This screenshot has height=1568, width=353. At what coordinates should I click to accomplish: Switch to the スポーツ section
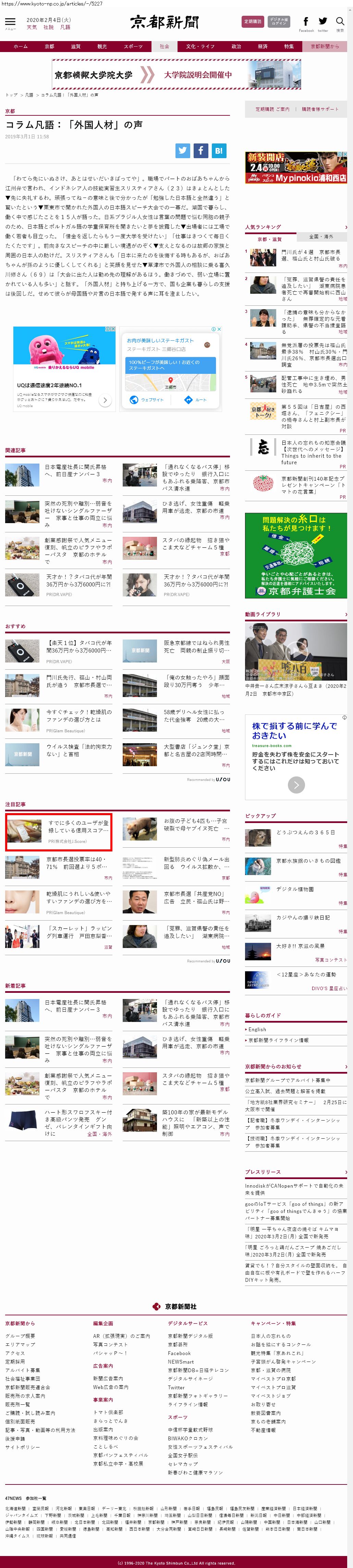point(133,46)
